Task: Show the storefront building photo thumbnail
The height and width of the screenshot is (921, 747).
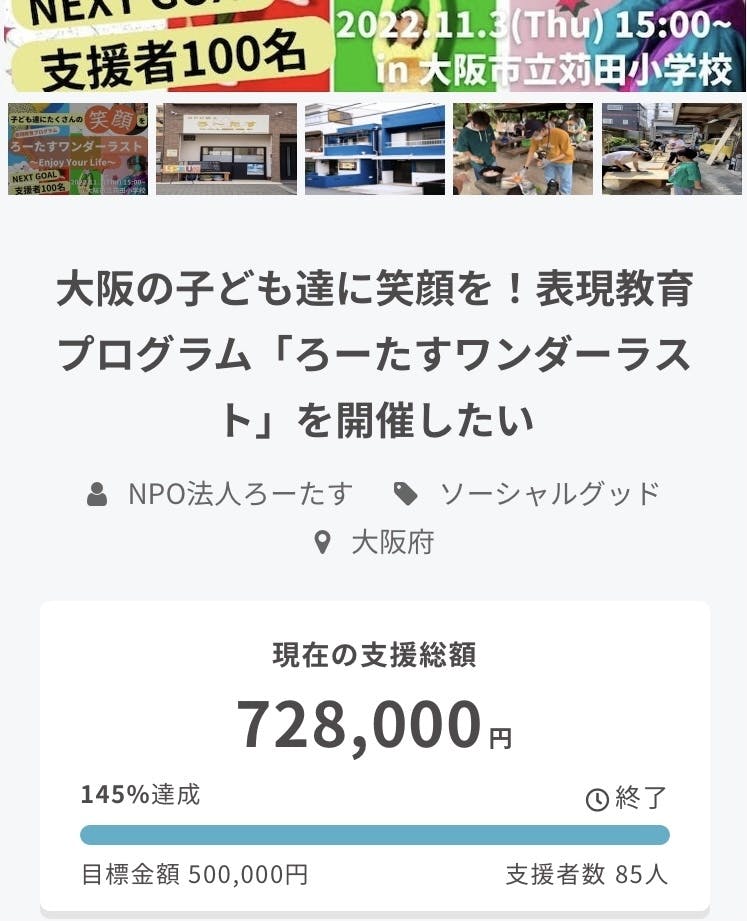Action: (226, 149)
